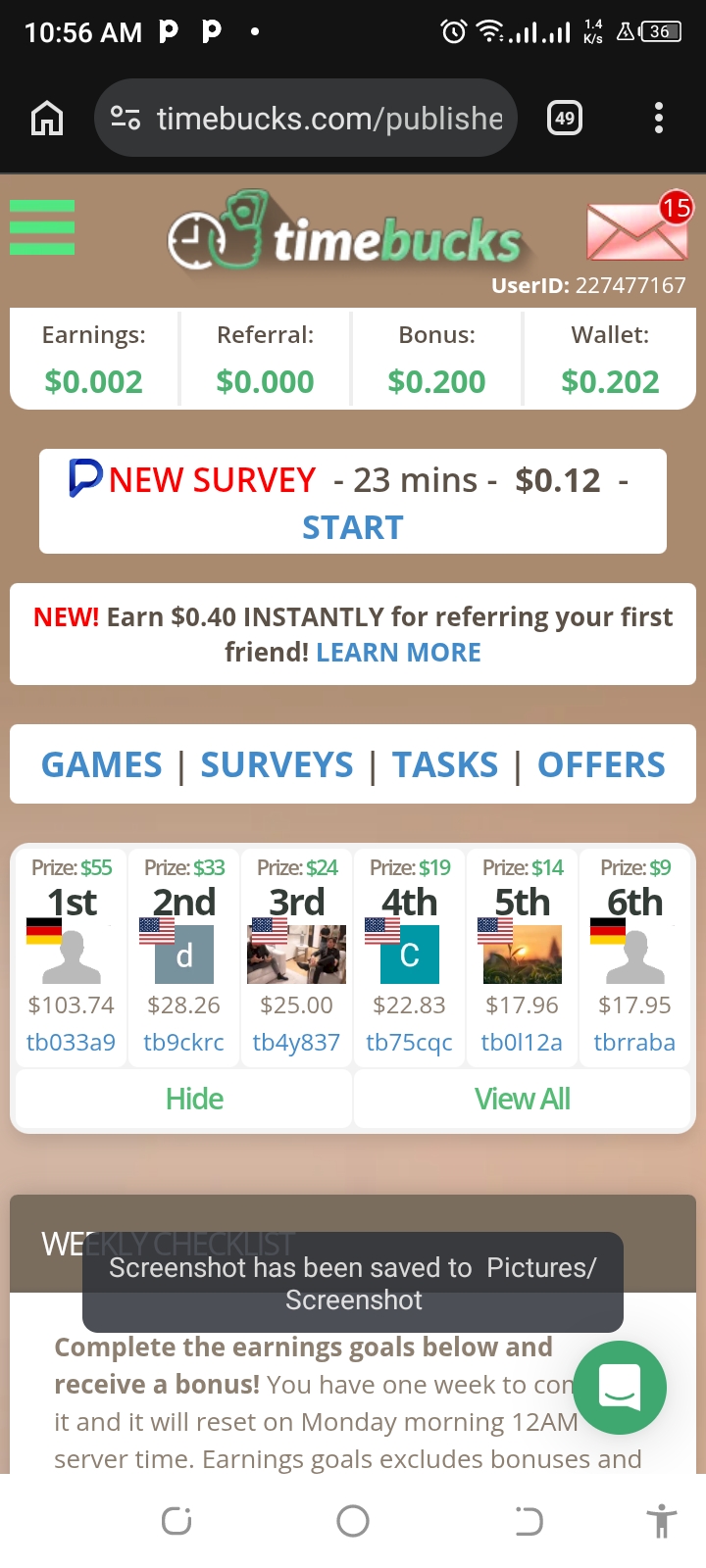Hide the prize leaderboard
This screenshot has height=1568, width=706.
[x=194, y=1099]
